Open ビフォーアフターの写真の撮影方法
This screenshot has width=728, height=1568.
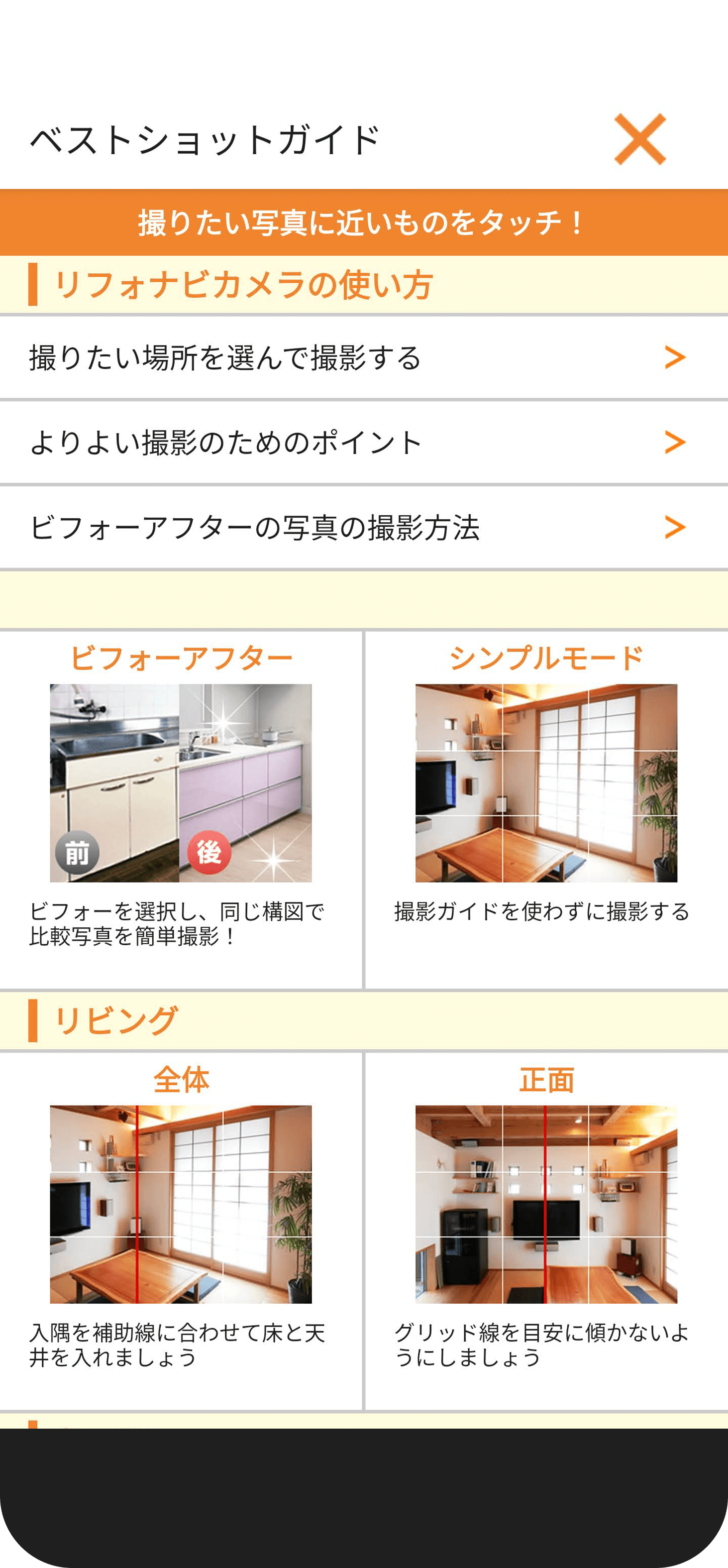(363, 527)
